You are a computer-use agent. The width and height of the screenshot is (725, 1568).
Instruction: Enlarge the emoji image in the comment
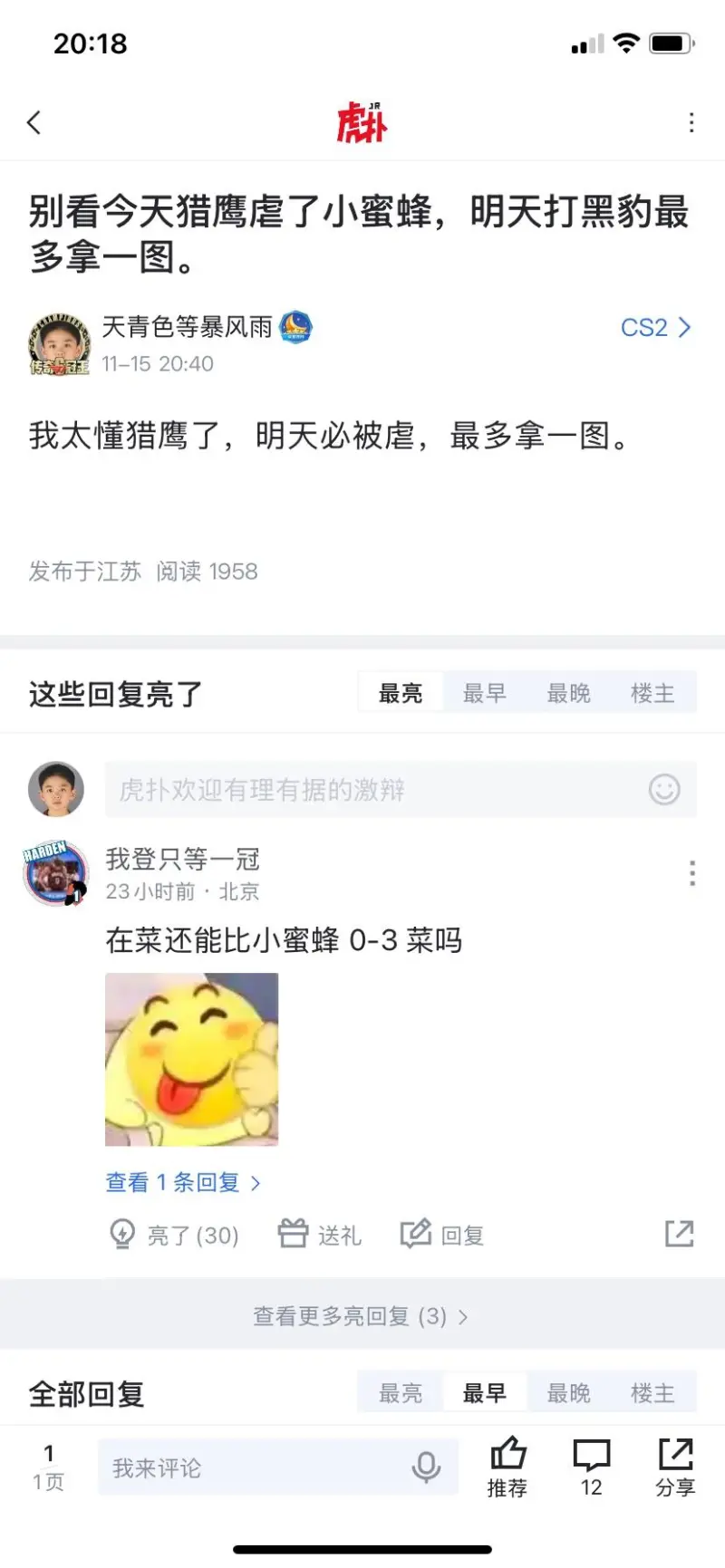tap(192, 1059)
